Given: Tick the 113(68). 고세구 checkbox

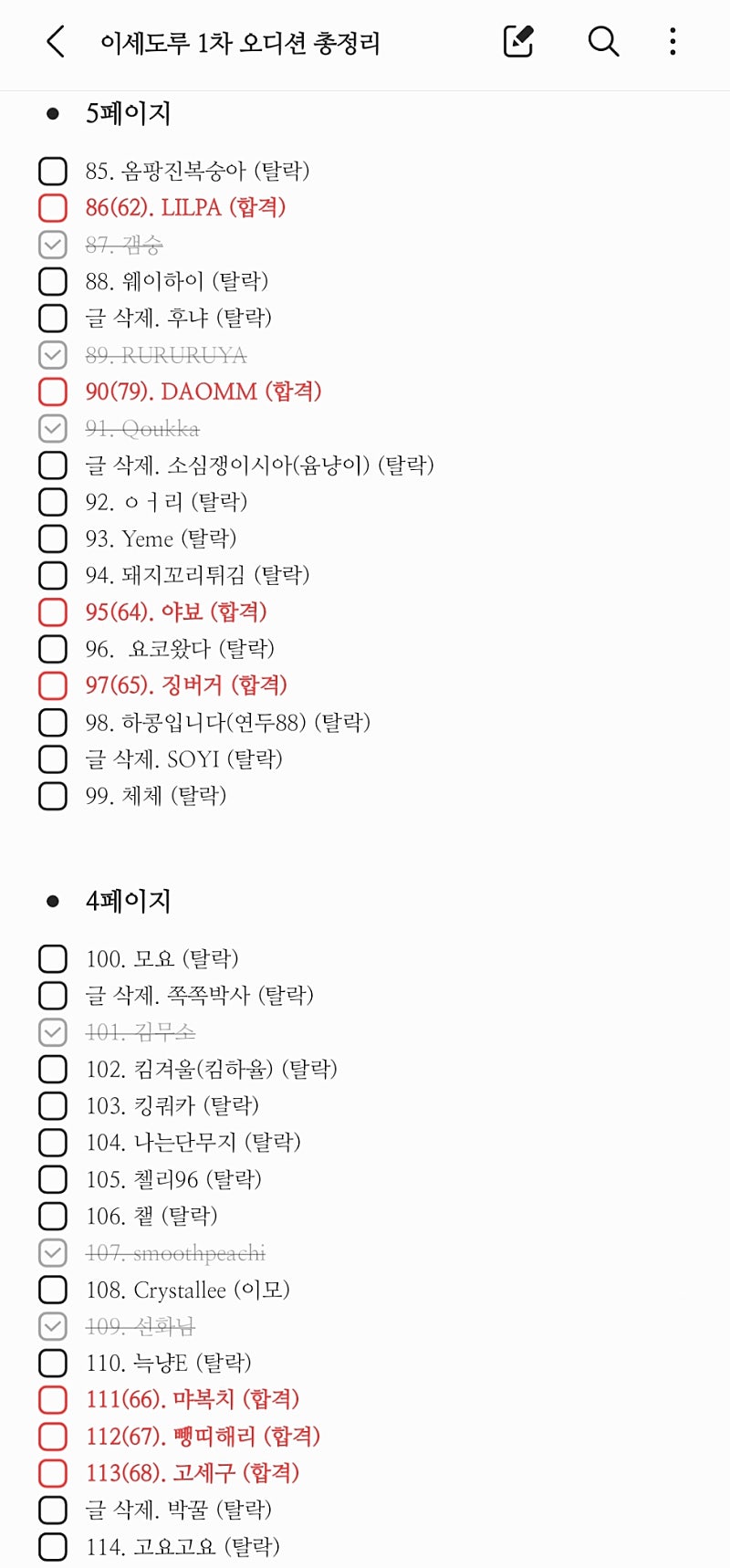Looking at the screenshot, I should (53, 1473).
